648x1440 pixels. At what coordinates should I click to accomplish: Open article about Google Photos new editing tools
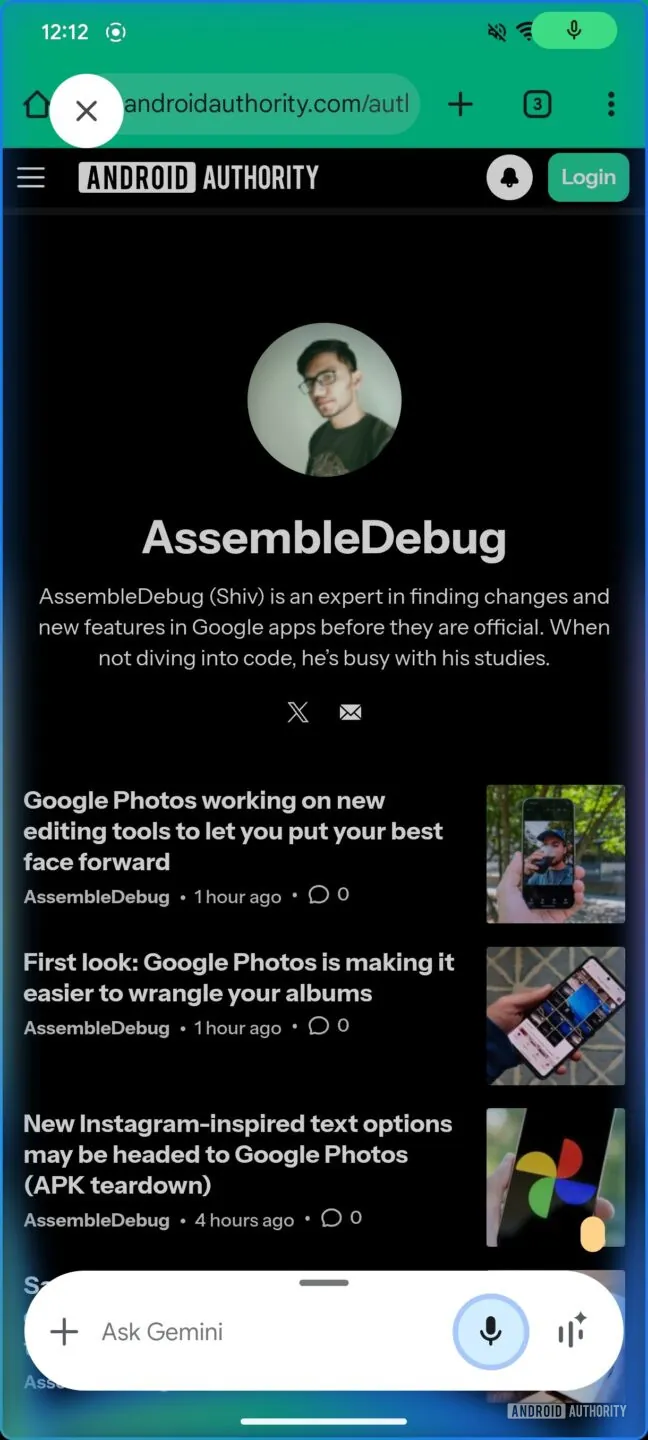(233, 830)
